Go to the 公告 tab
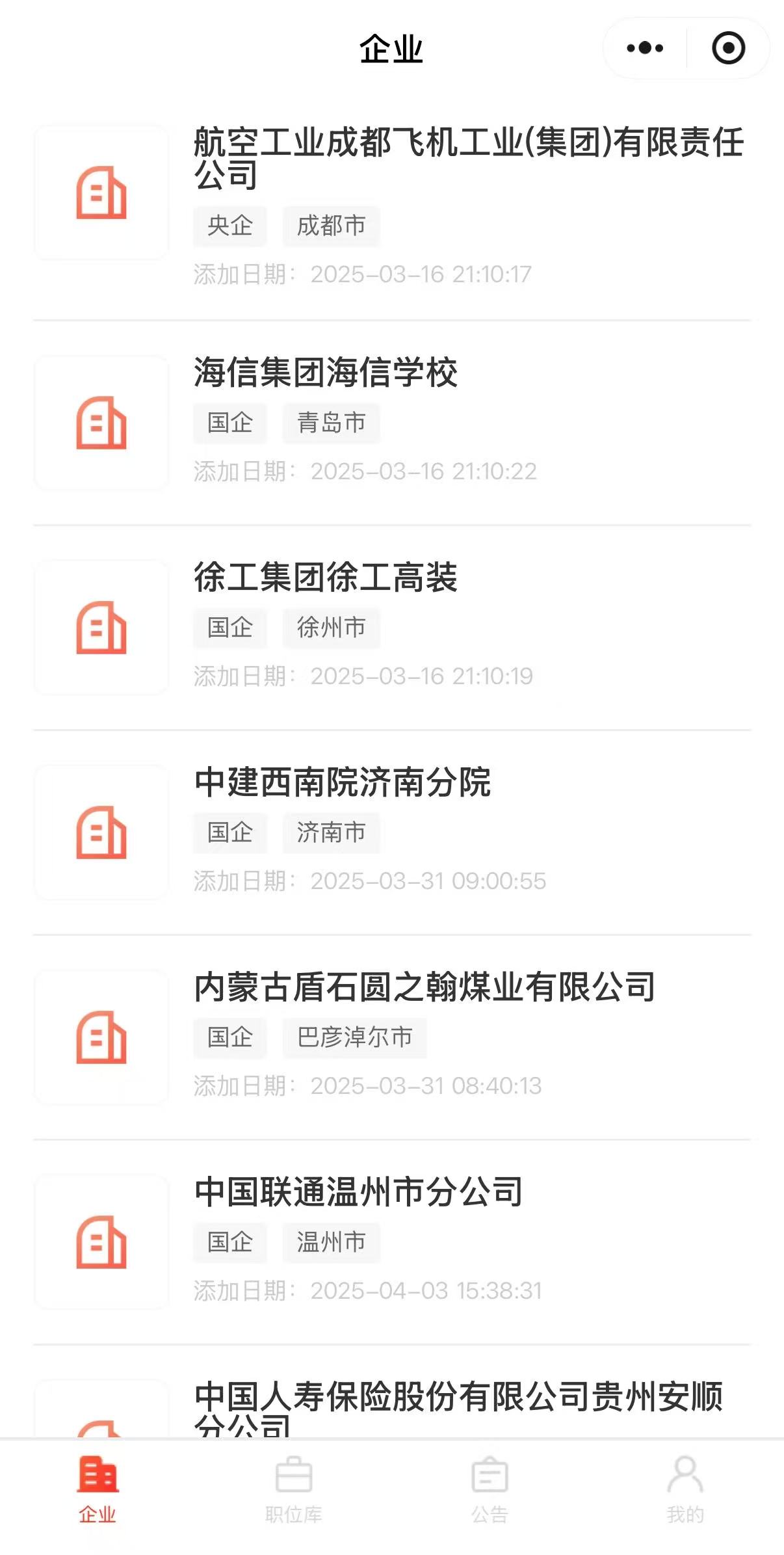 pyautogui.click(x=490, y=1489)
